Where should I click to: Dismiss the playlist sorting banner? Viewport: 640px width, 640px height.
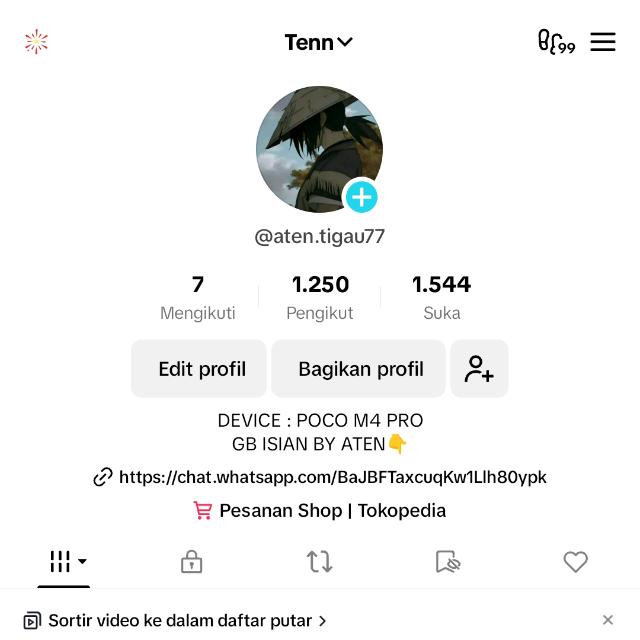607,621
